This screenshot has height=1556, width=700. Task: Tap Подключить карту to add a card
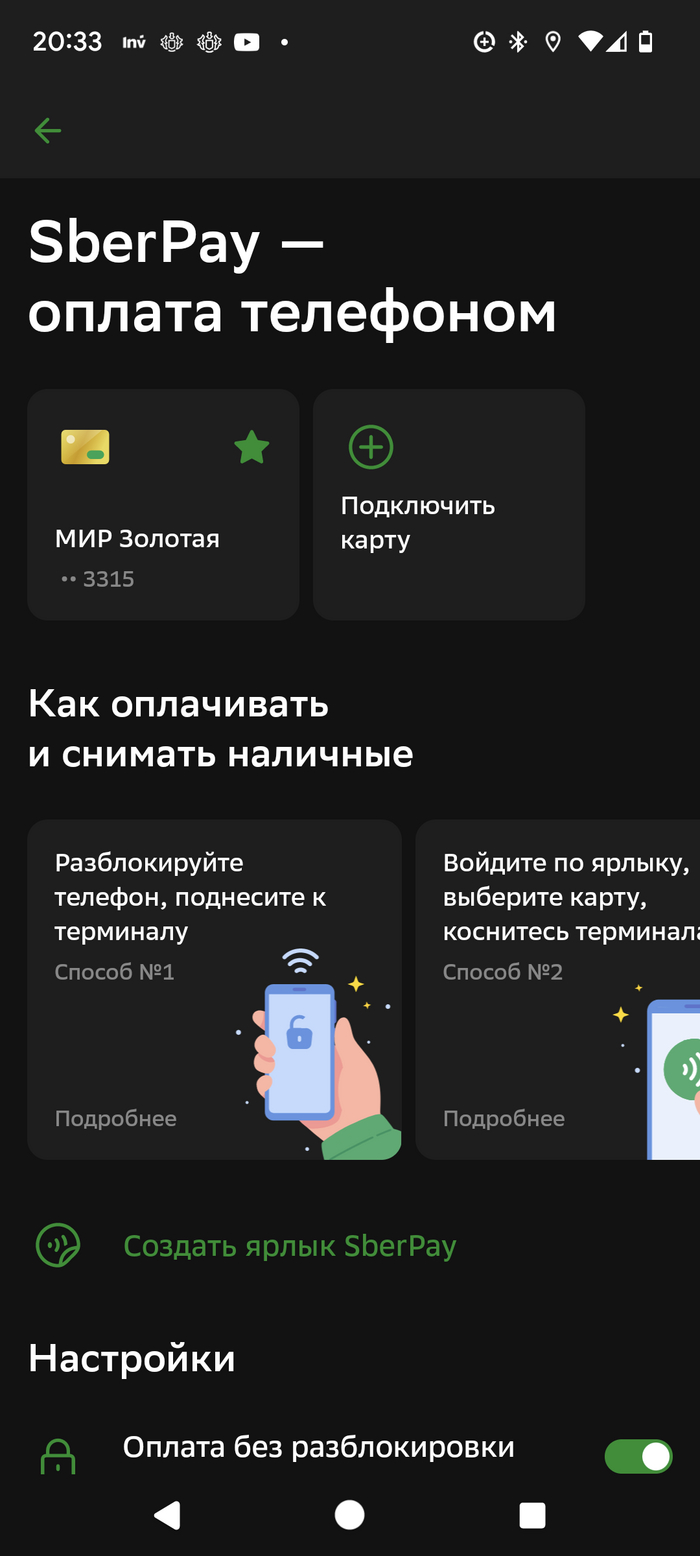pos(449,505)
